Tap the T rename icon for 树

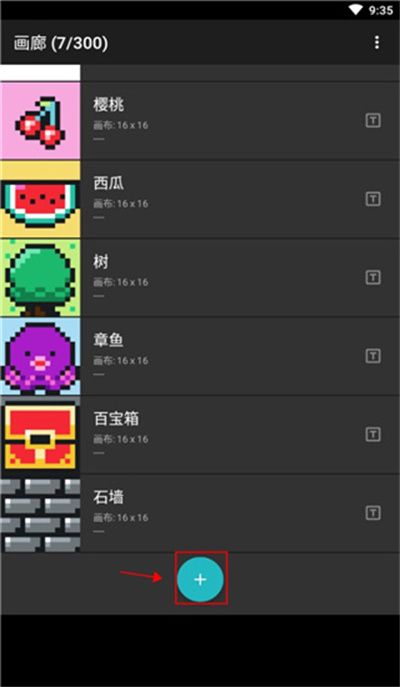tap(373, 277)
